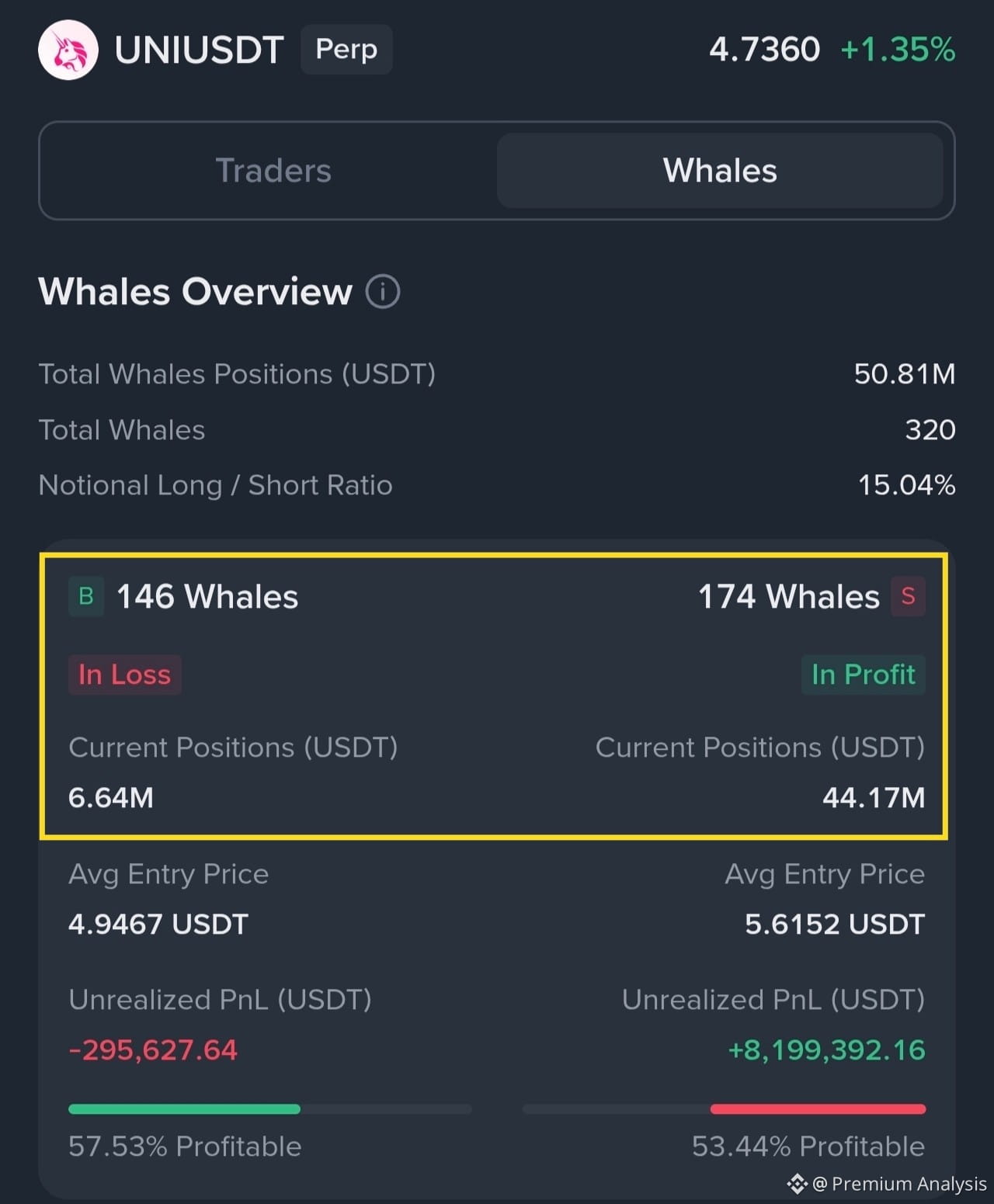994x1204 pixels.
Task: Click the Perp contract label
Action: (x=346, y=49)
